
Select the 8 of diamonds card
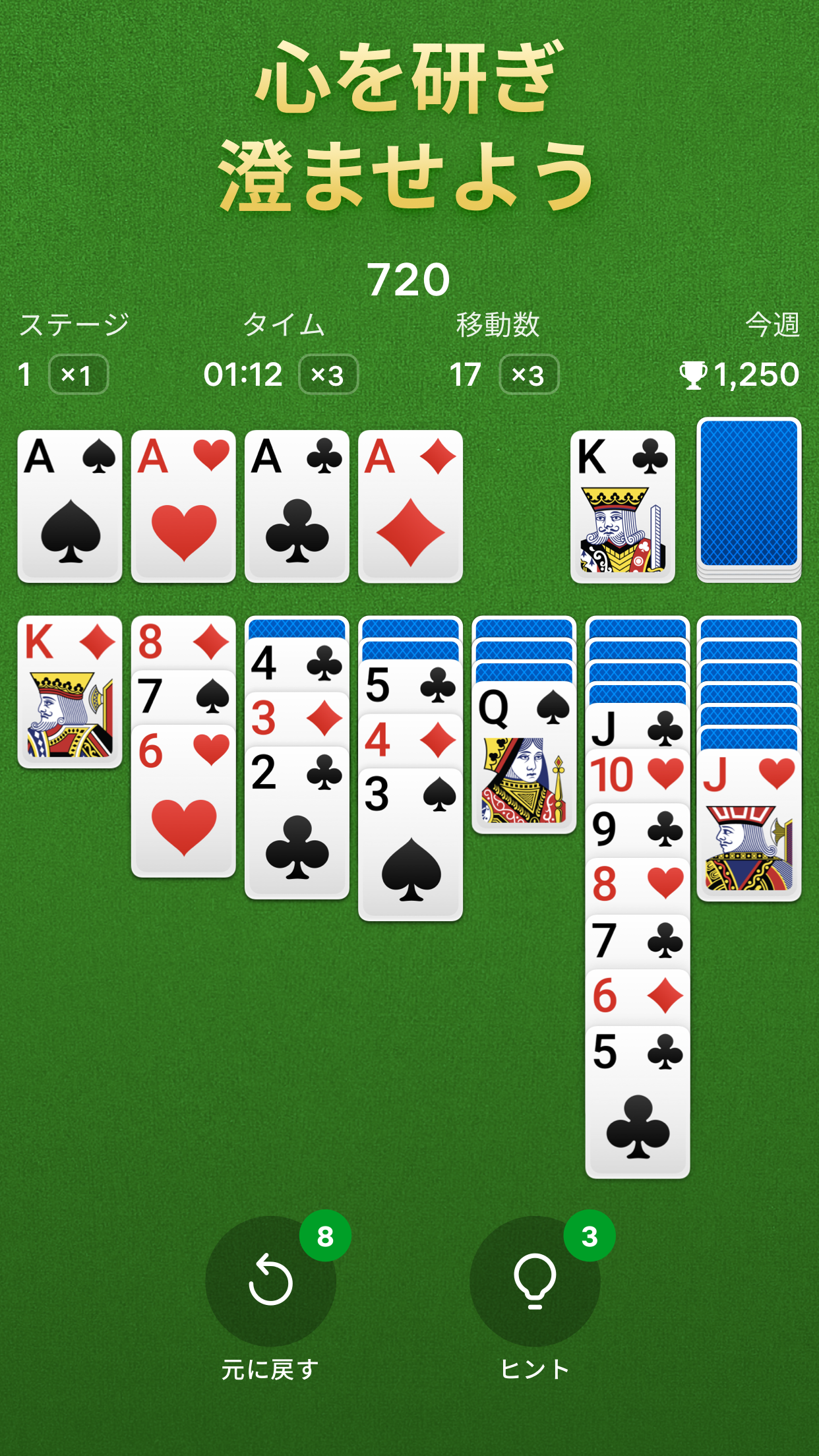183,642
